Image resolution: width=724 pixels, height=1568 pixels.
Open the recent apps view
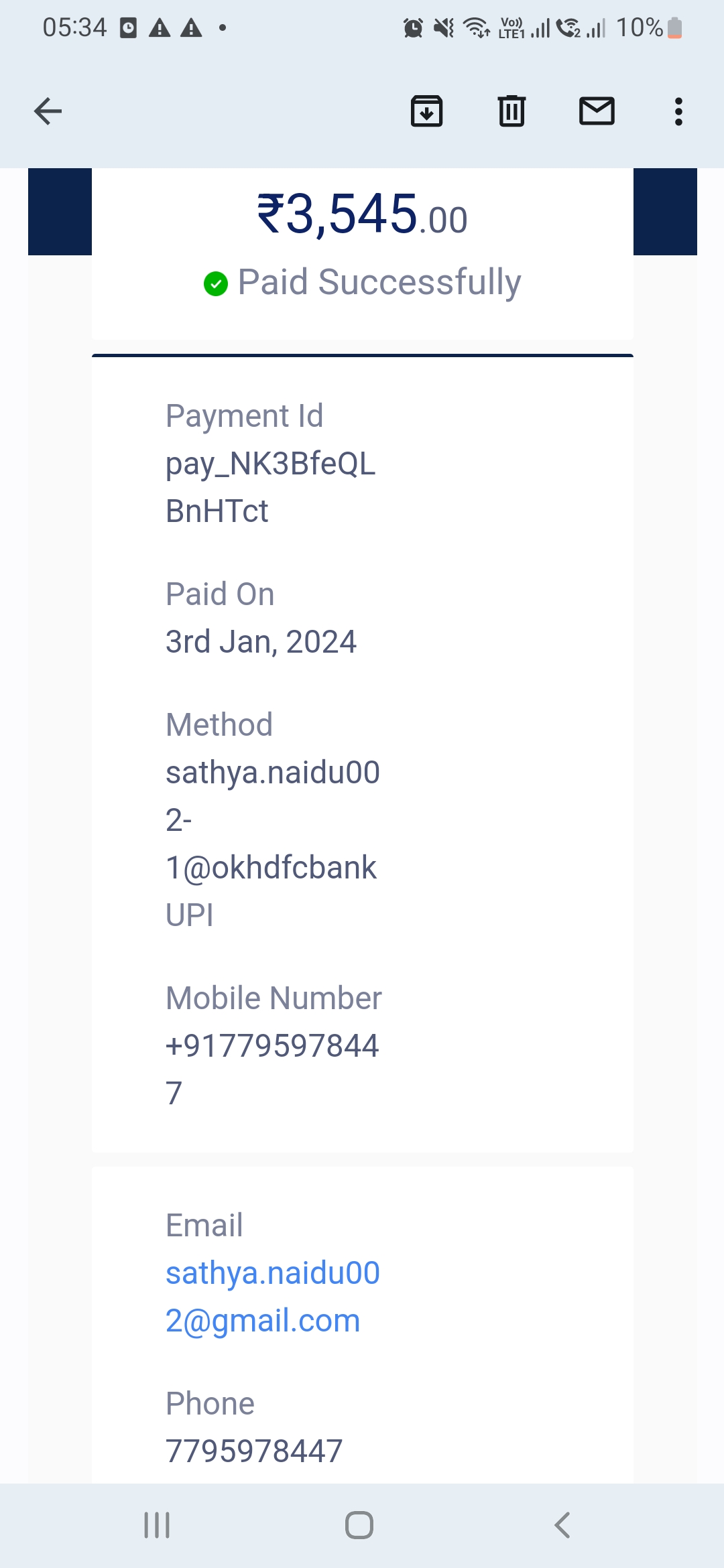[x=157, y=1525]
